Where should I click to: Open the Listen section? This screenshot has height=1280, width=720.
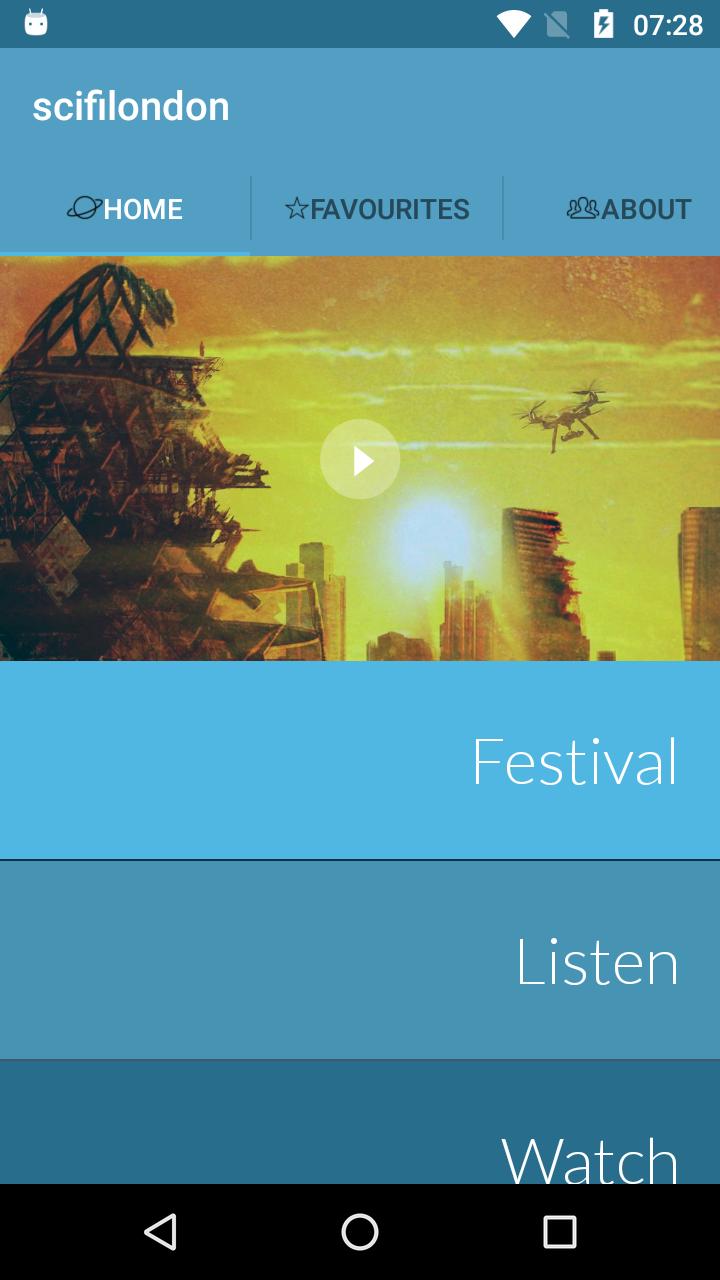coord(360,960)
